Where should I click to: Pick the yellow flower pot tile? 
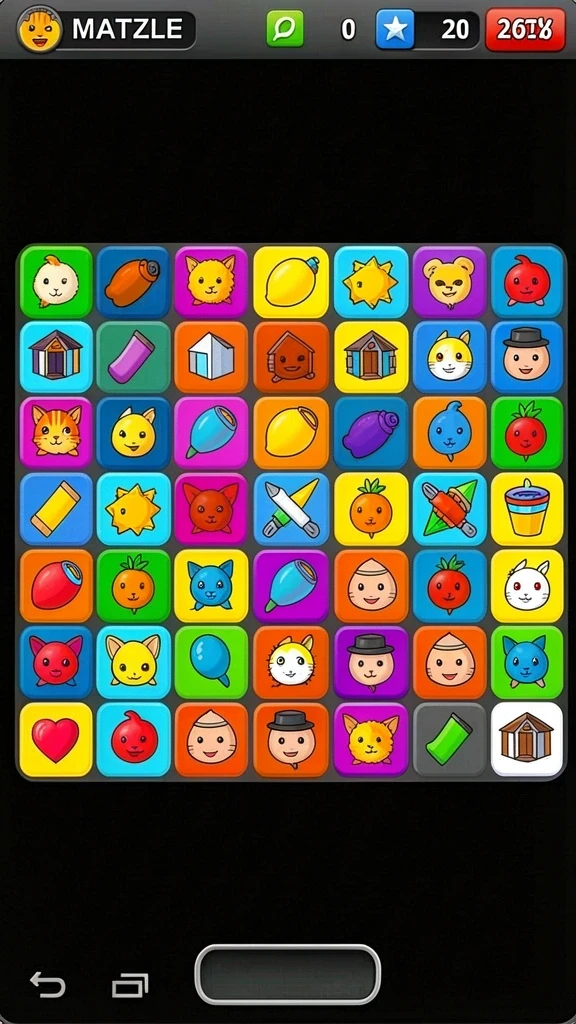(527, 509)
